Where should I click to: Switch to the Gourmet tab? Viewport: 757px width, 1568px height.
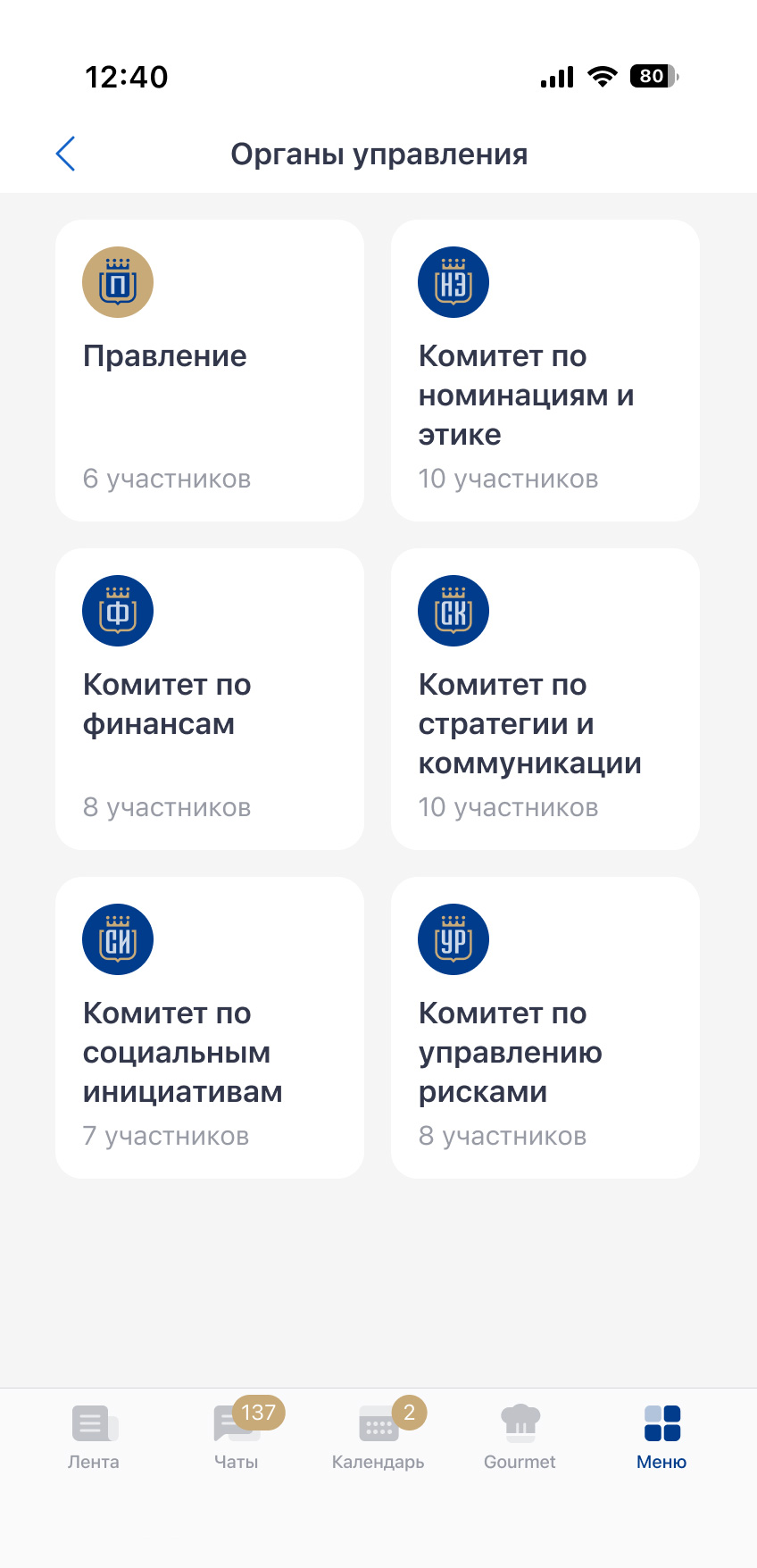520,1437
